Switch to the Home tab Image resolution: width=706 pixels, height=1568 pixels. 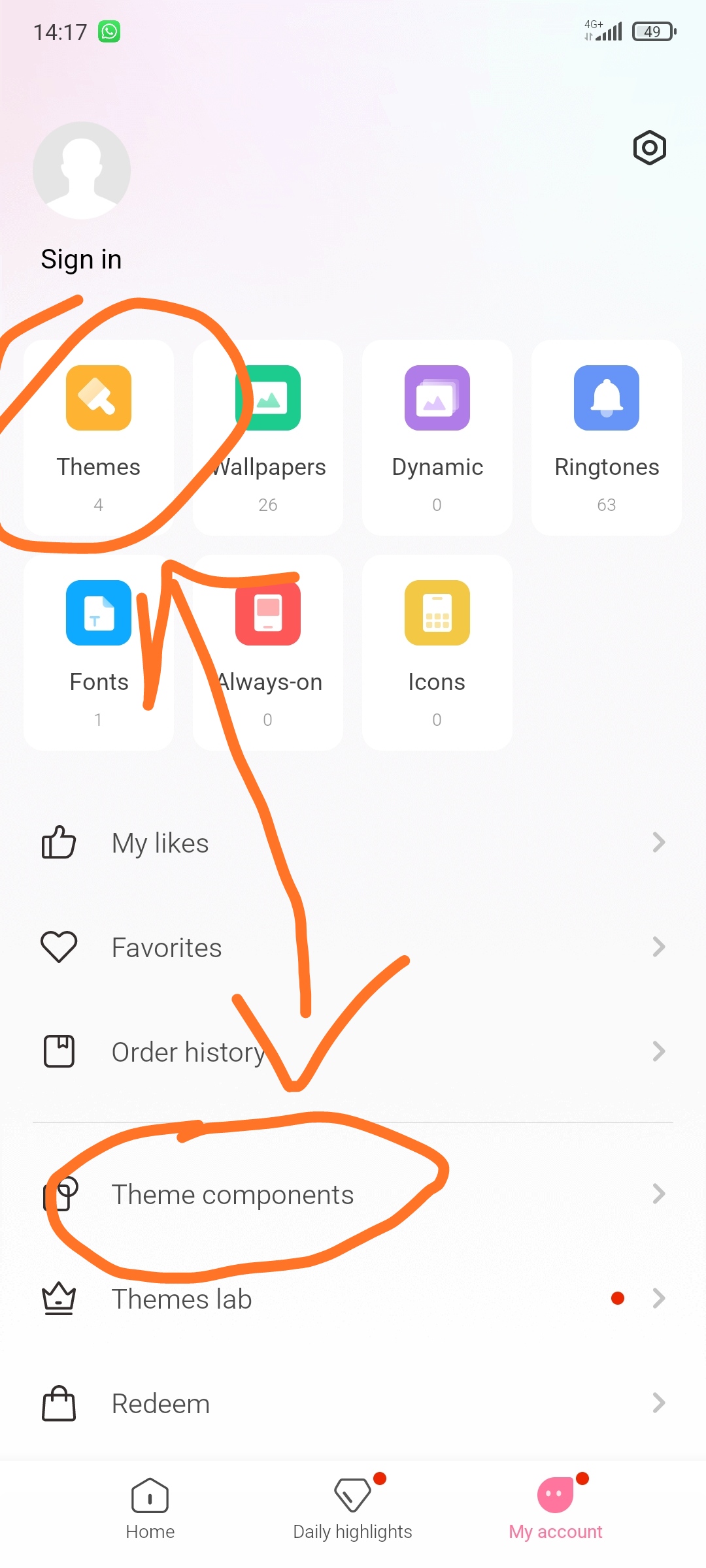(150, 1509)
